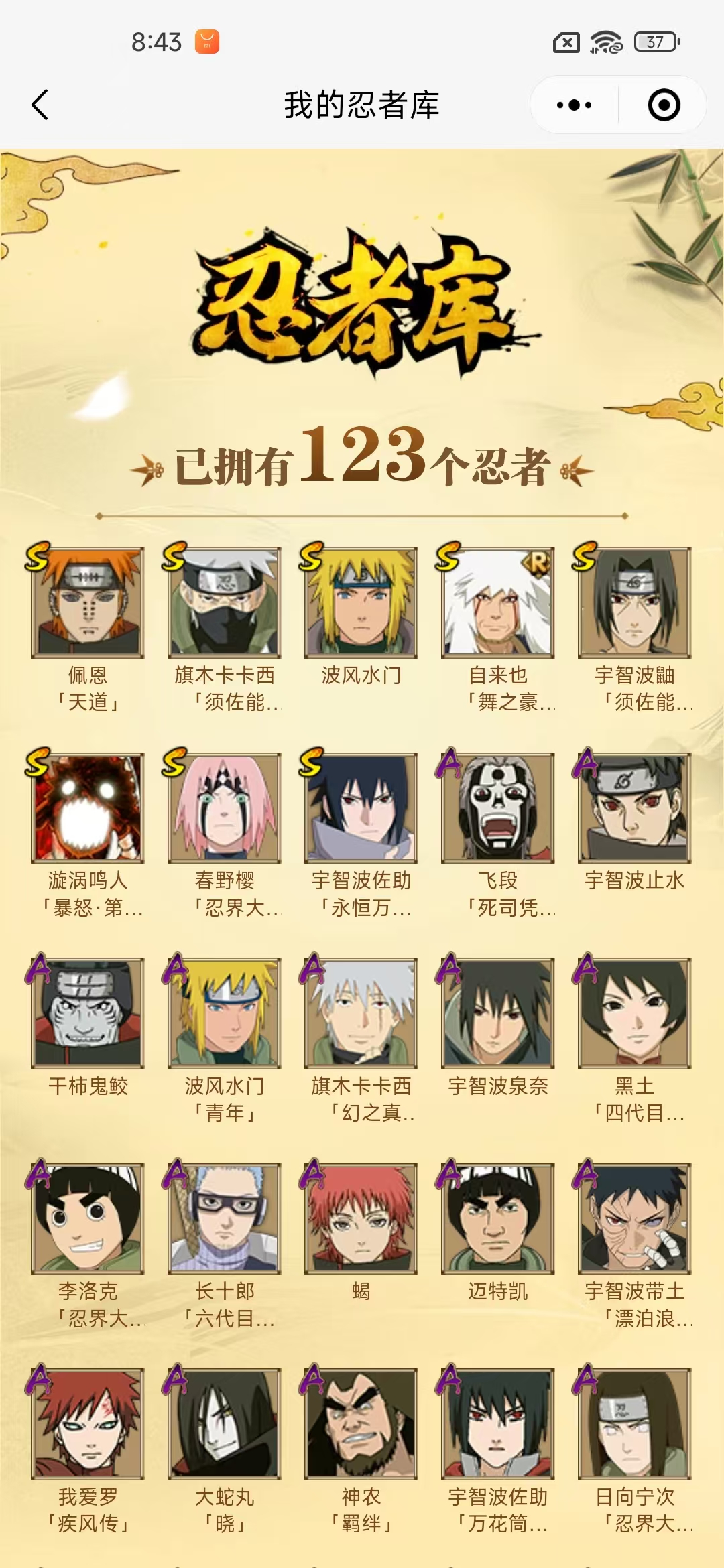Viewport: 724px width, 1568px height.
Task: Open 春野樱「忍界大..」 card
Action: click(225, 807)
